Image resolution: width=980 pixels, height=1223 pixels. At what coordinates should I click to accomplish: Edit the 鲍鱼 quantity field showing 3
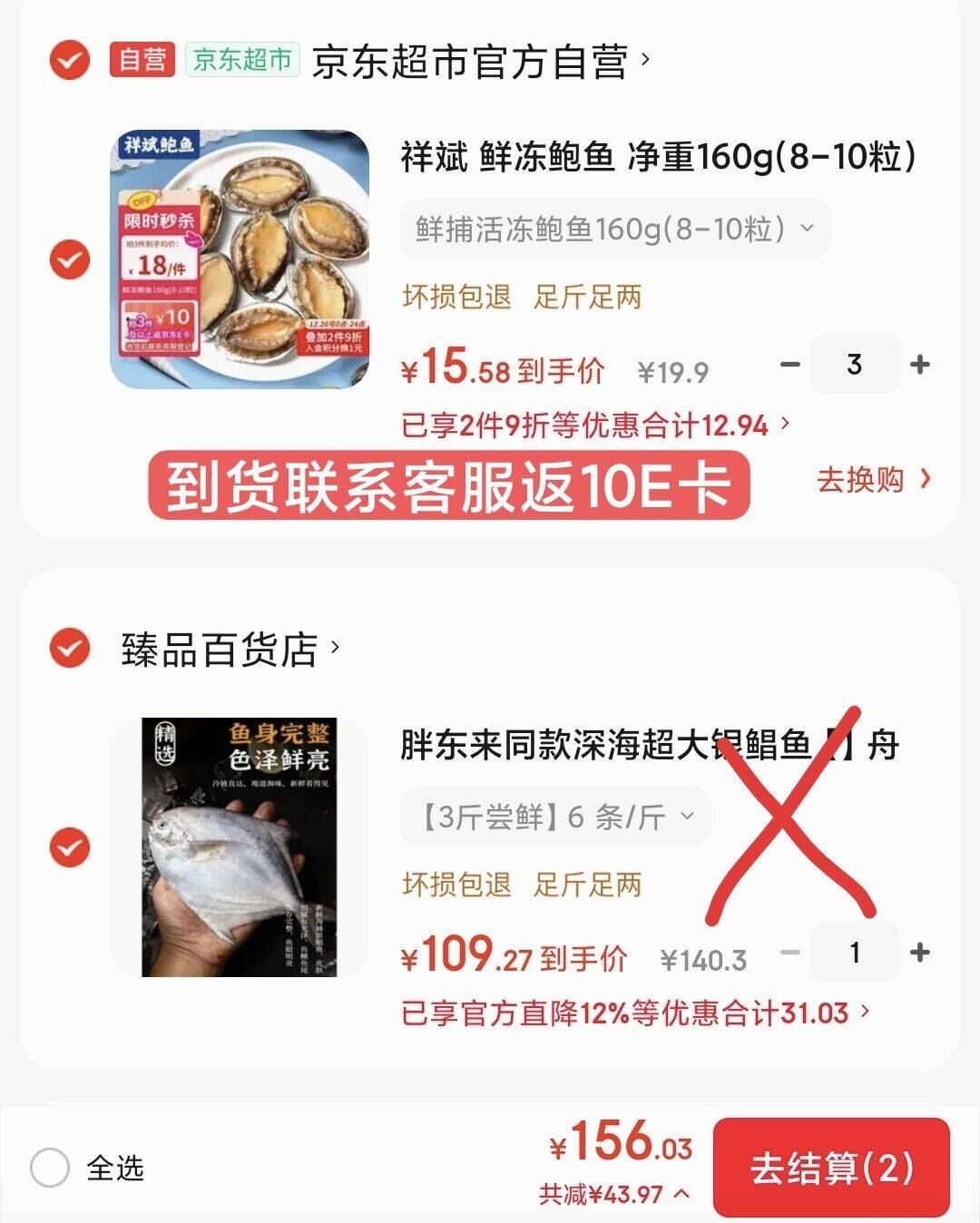854,365
